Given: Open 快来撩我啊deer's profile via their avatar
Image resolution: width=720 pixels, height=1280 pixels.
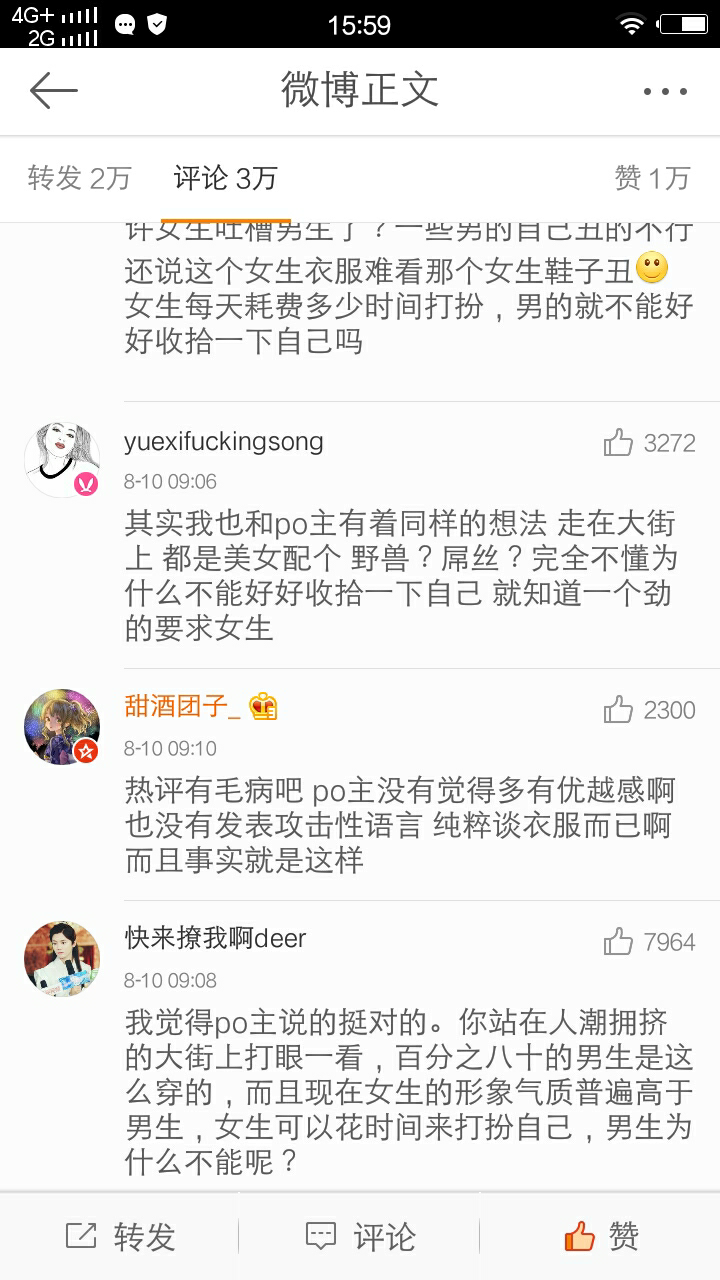Looking at the screenshot, I should (x=61, y=958).
